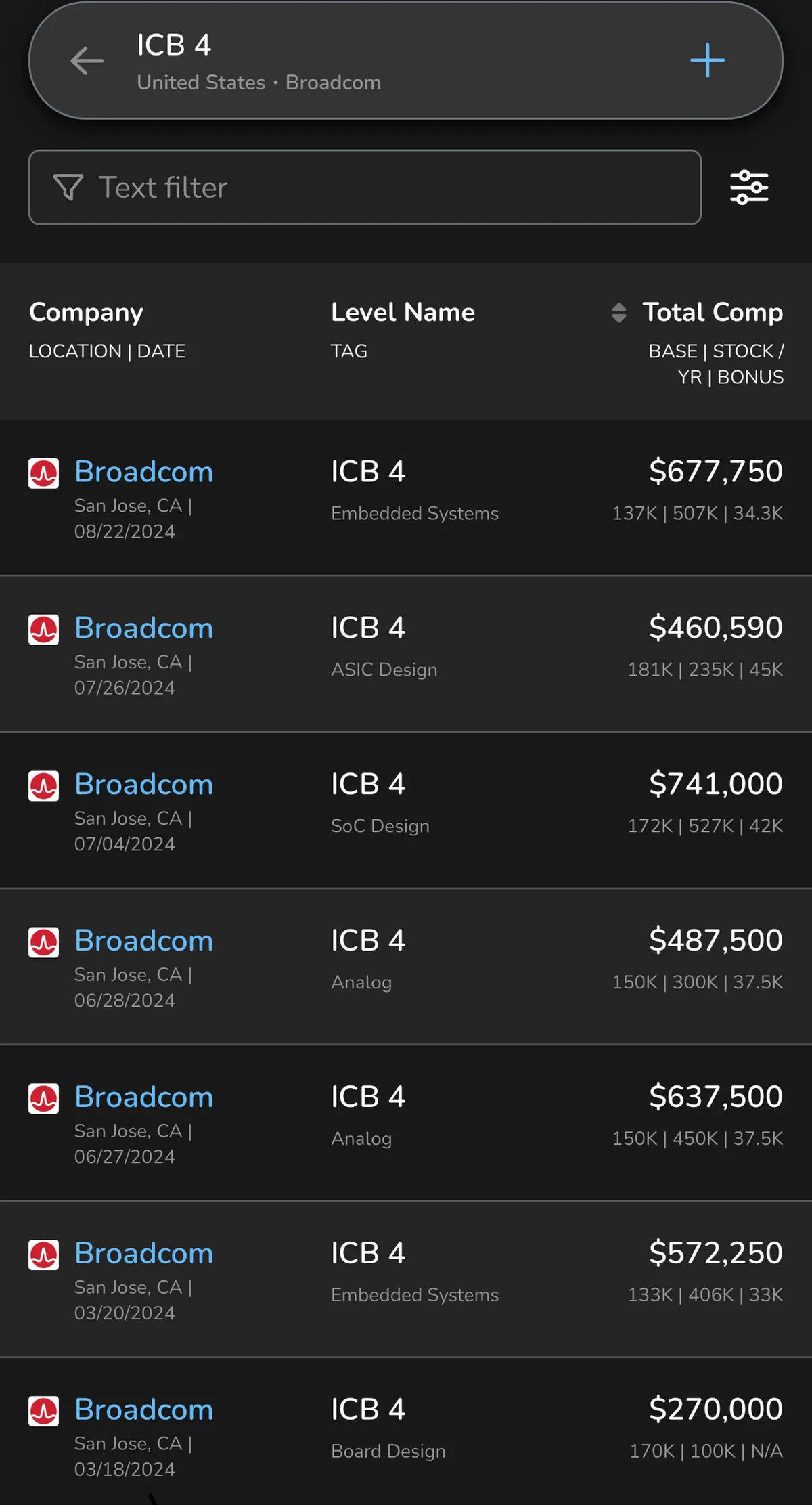Go back using the arrow icon
This screenshot has height=1505, width=812.
pos(87,61)
